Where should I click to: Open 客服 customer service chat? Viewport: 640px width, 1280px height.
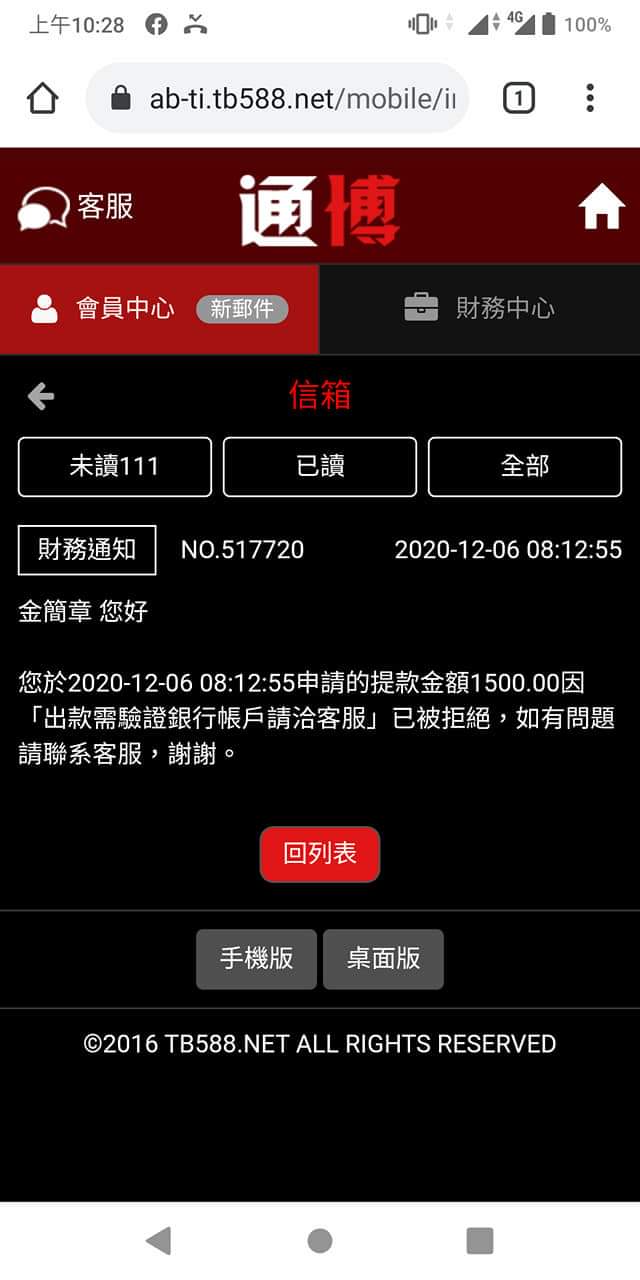76,207
